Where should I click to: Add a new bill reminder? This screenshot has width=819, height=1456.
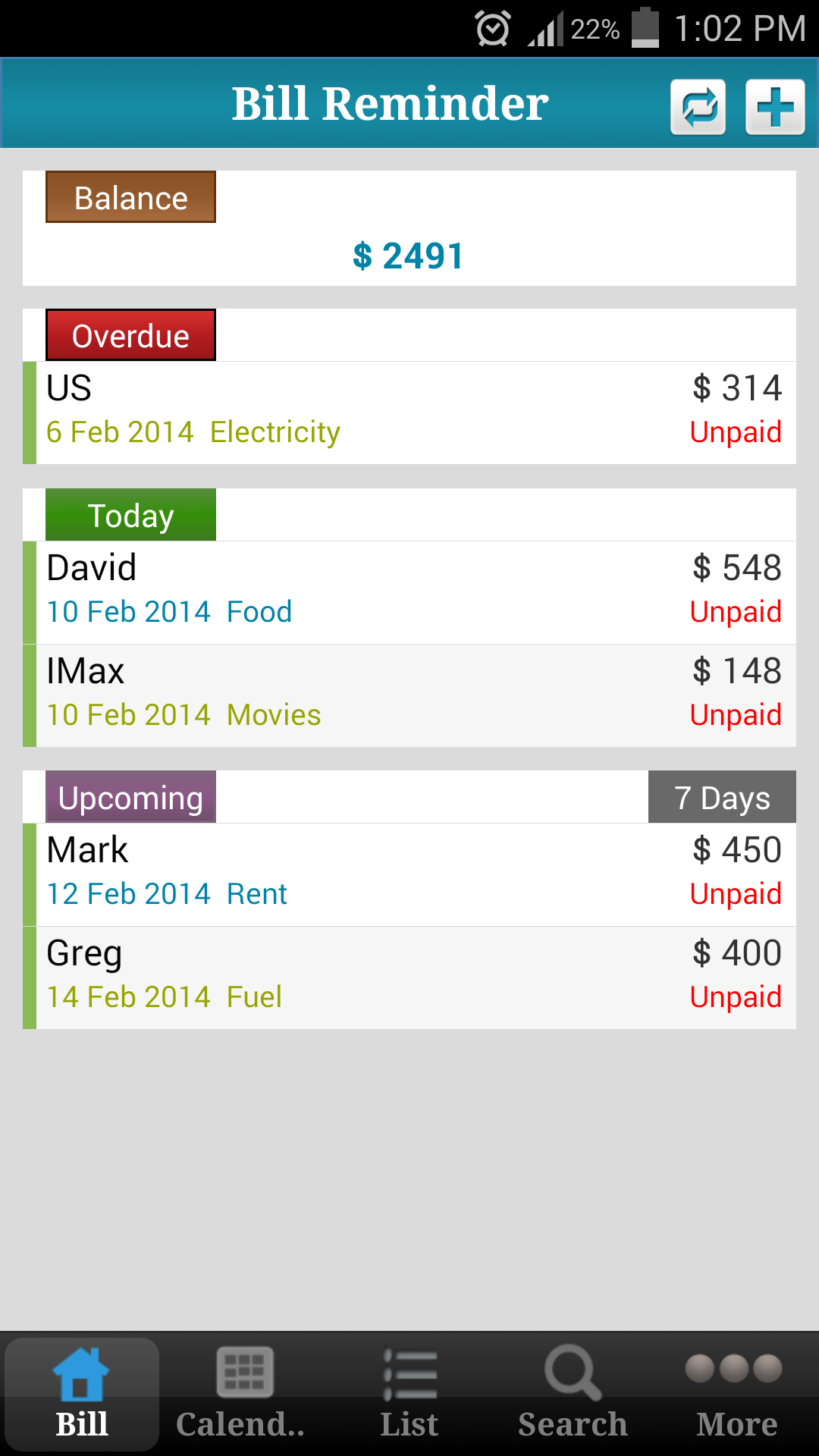click(774, 106)
